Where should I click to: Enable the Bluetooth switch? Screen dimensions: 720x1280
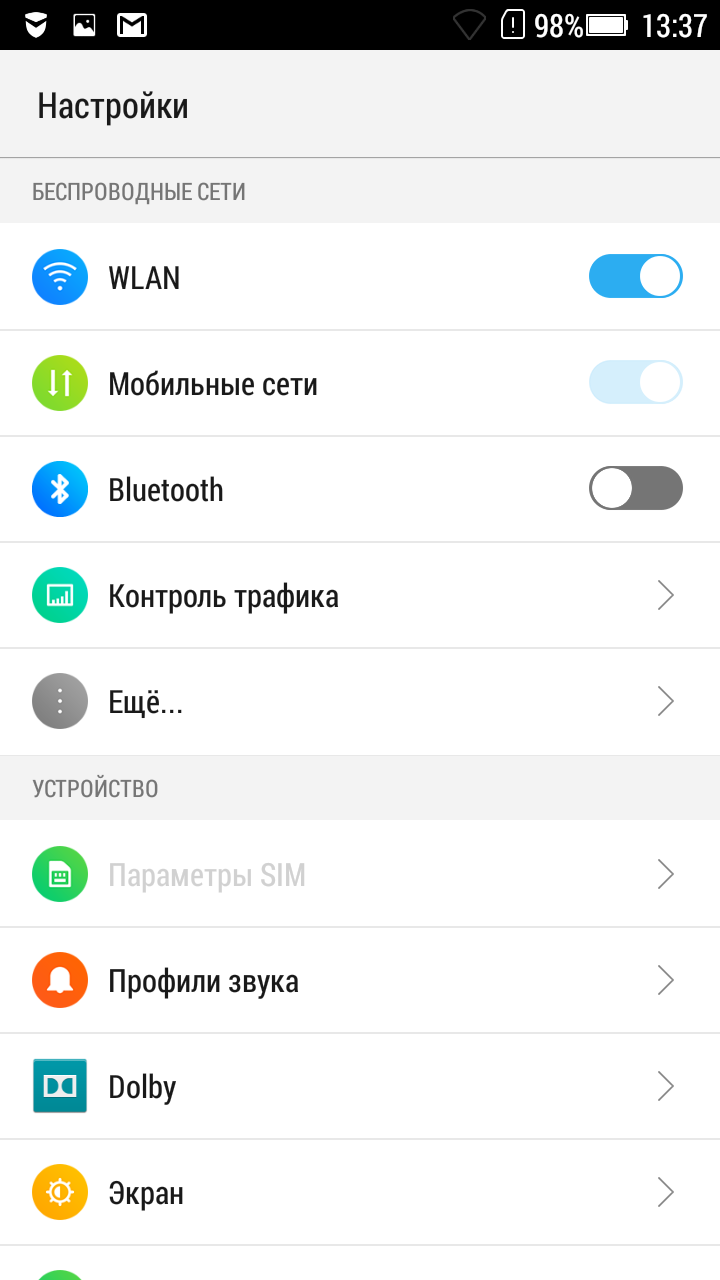coord(635,489)
